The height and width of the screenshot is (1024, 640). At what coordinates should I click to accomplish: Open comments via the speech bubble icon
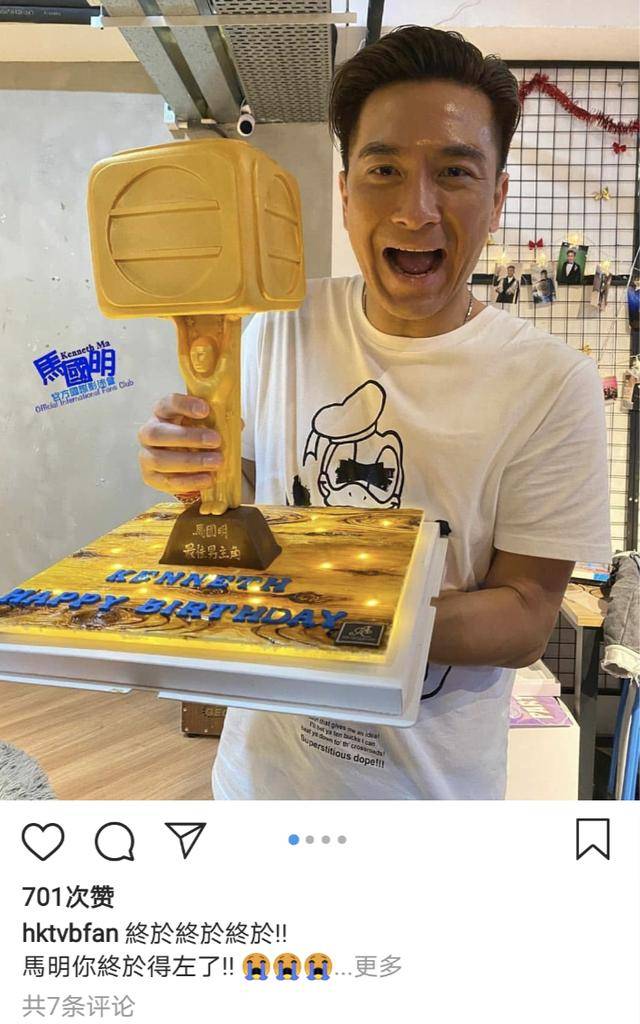point(115,841)
